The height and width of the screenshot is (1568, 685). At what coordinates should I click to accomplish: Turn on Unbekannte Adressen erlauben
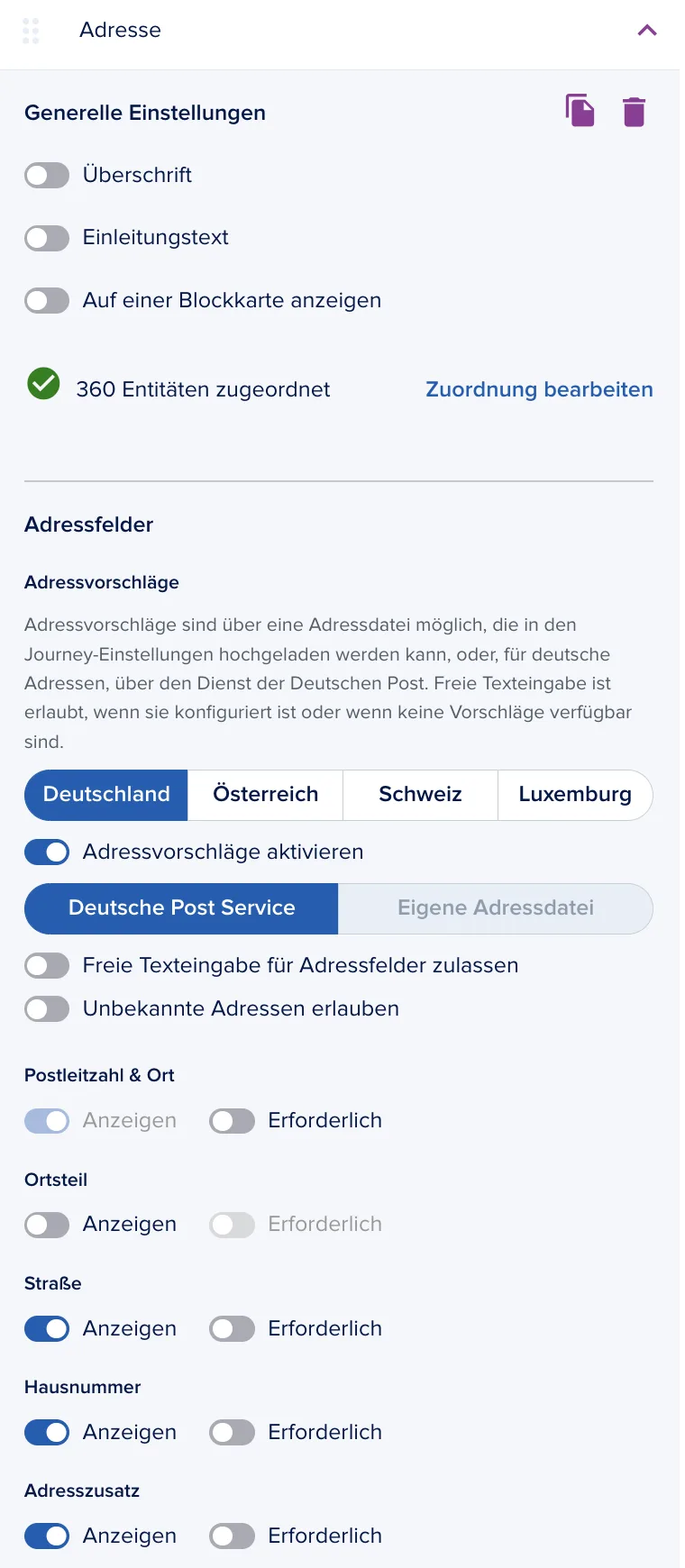[47, 1008]
